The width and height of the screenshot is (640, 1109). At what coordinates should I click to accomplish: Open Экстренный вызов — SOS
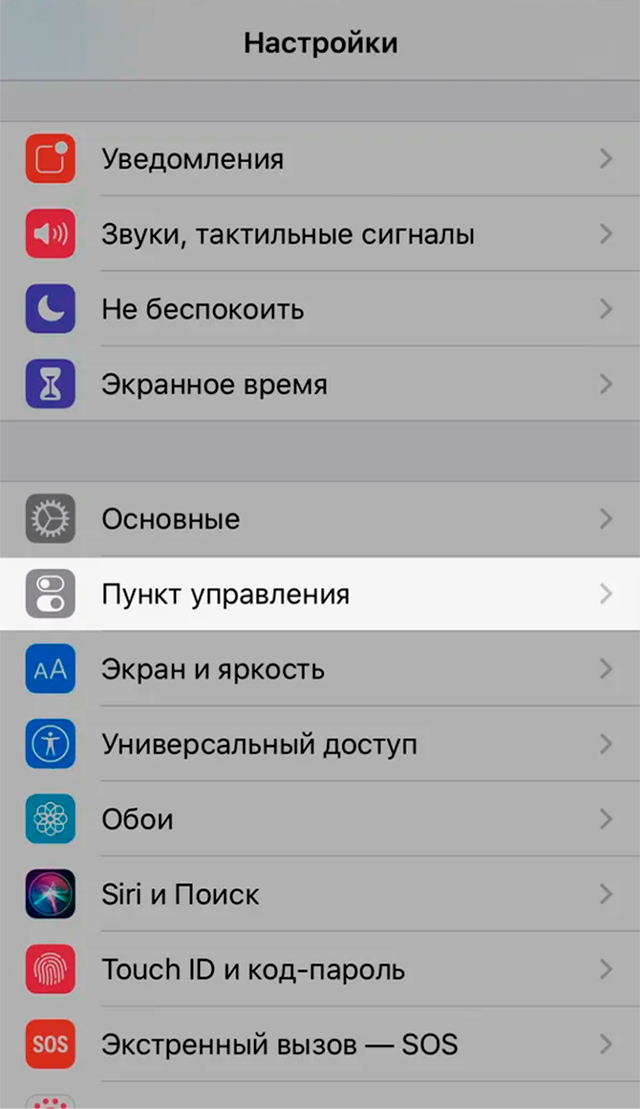279,1045
